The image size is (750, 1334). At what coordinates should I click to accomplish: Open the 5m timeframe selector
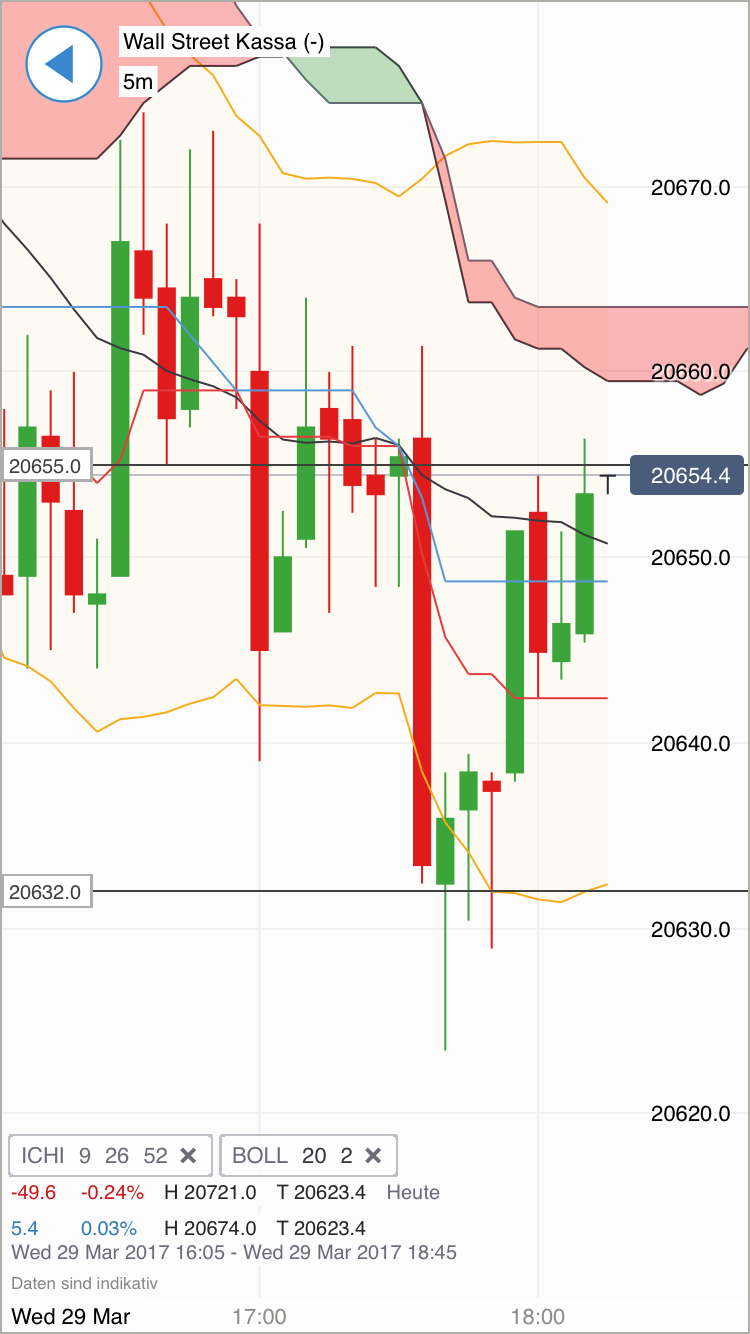pos(137,82)
